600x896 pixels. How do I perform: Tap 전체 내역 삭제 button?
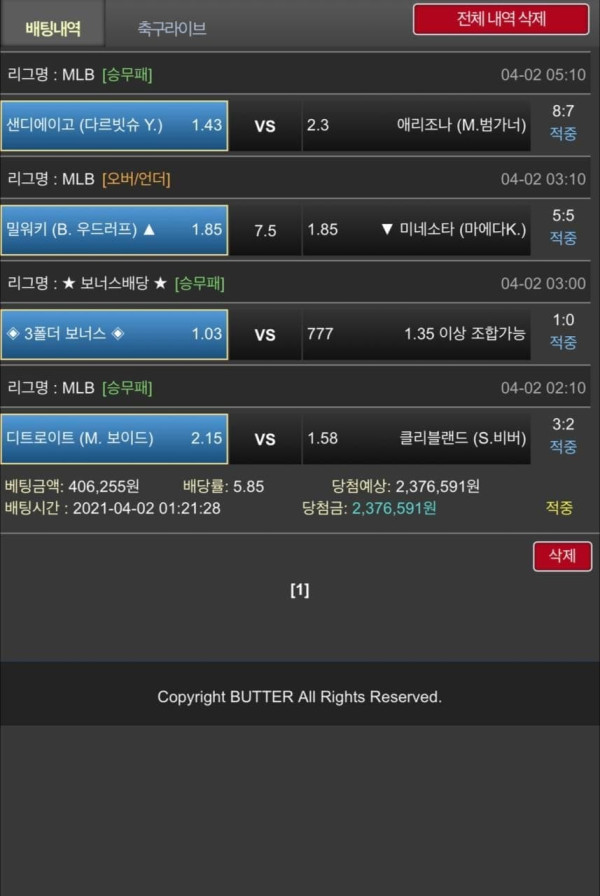click(501, 19)
